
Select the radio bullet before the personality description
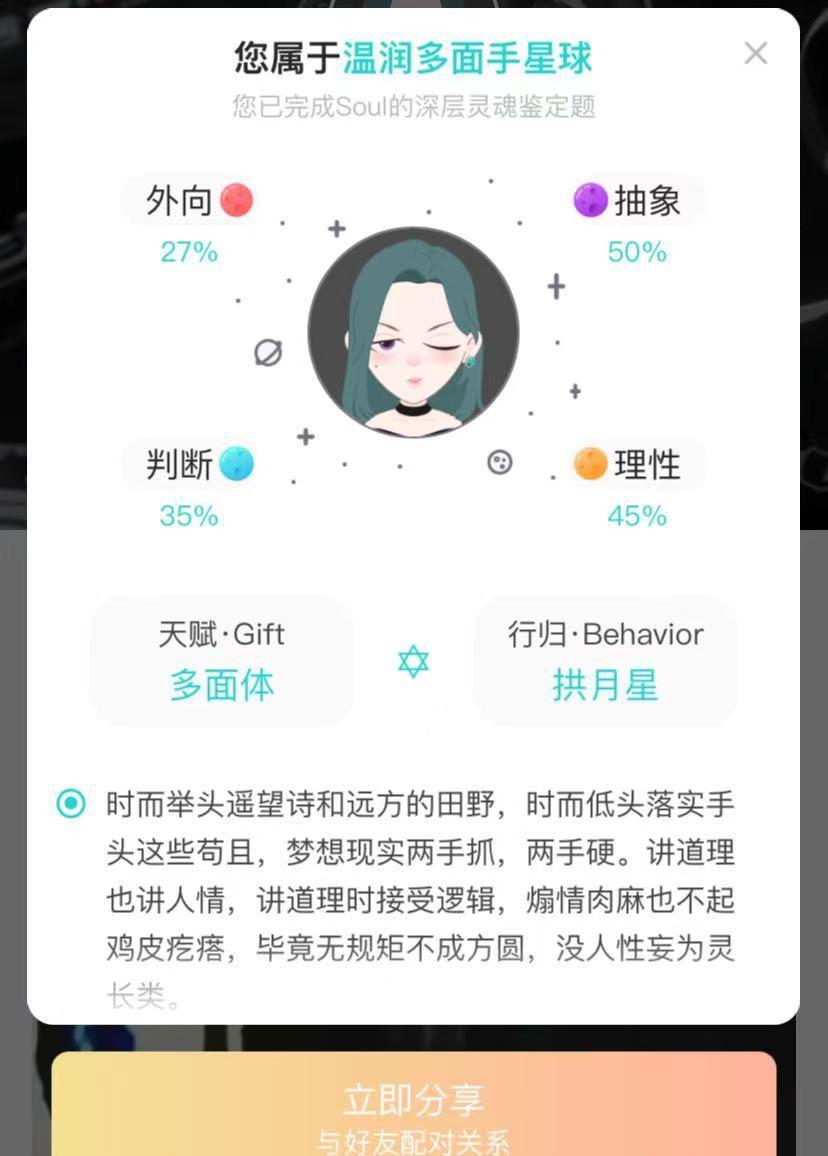tap(70, 803)
